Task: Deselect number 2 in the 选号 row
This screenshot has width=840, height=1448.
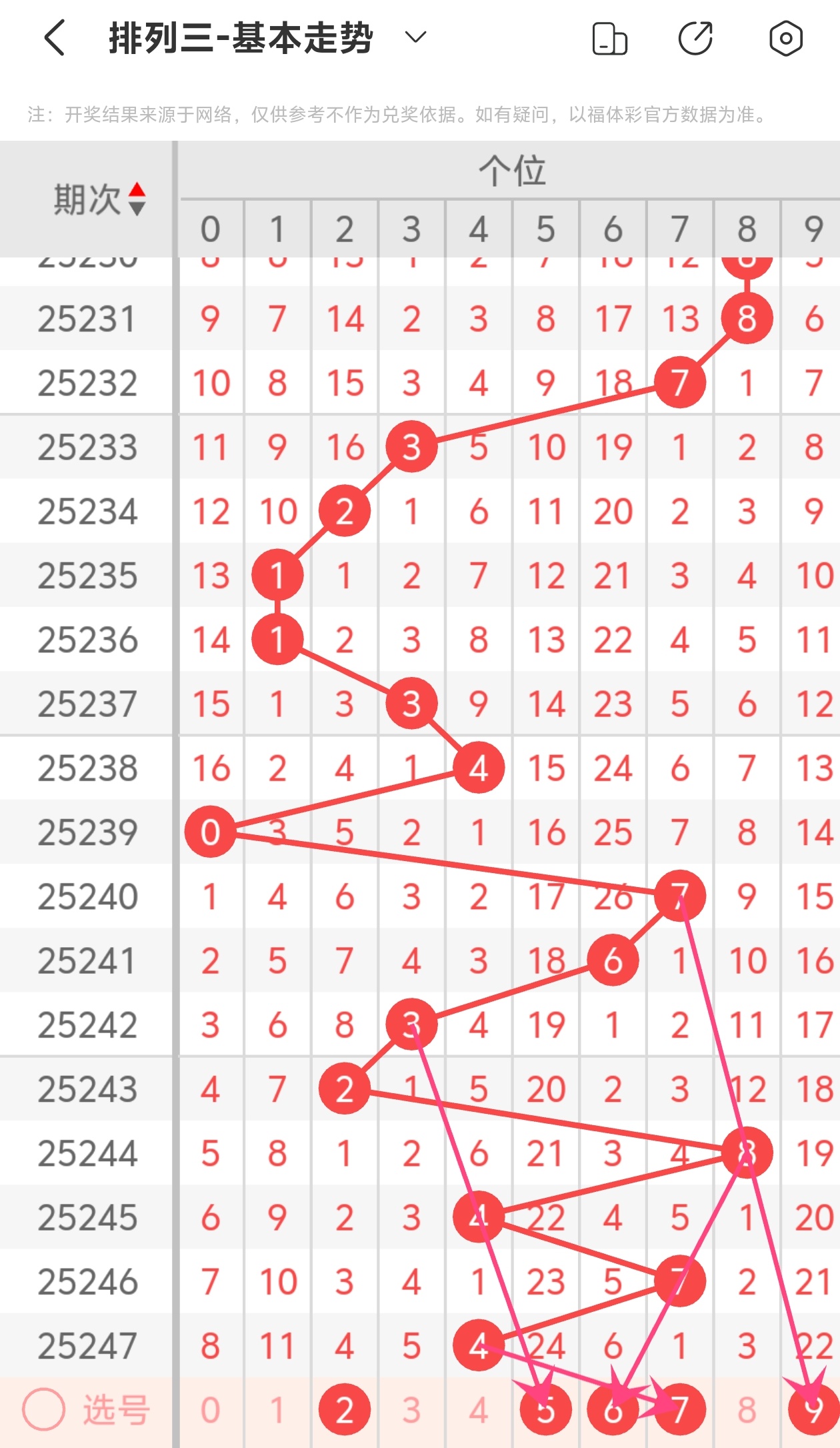Action: [344, 1411]
